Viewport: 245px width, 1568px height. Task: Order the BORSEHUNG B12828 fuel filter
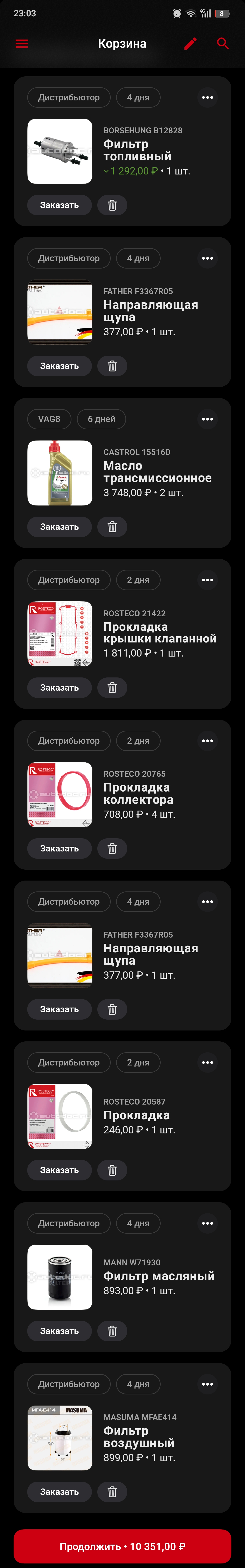[x=60, y=205]
